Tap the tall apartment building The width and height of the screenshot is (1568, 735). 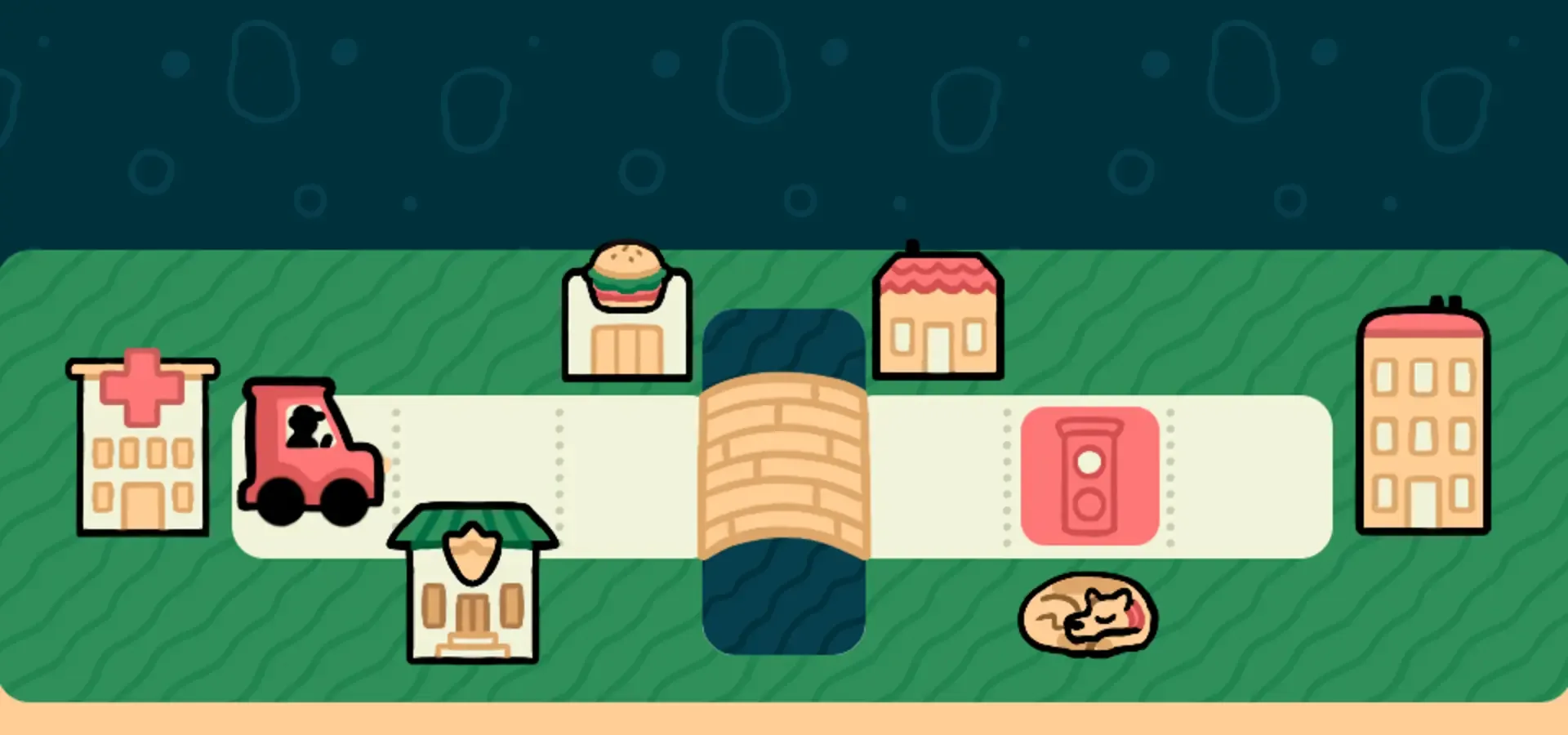(x=1422, y=421)
